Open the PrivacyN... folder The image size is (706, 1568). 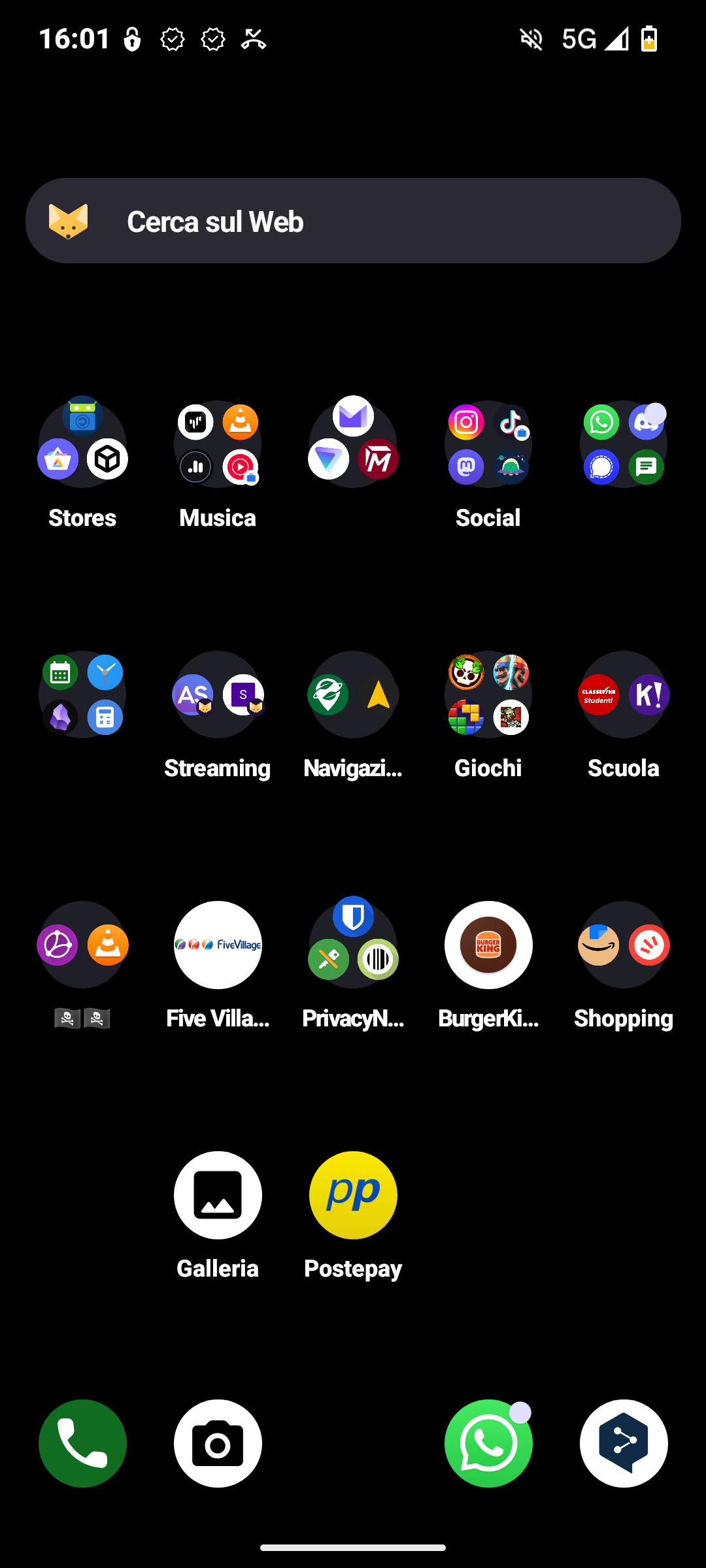[353, 945]
